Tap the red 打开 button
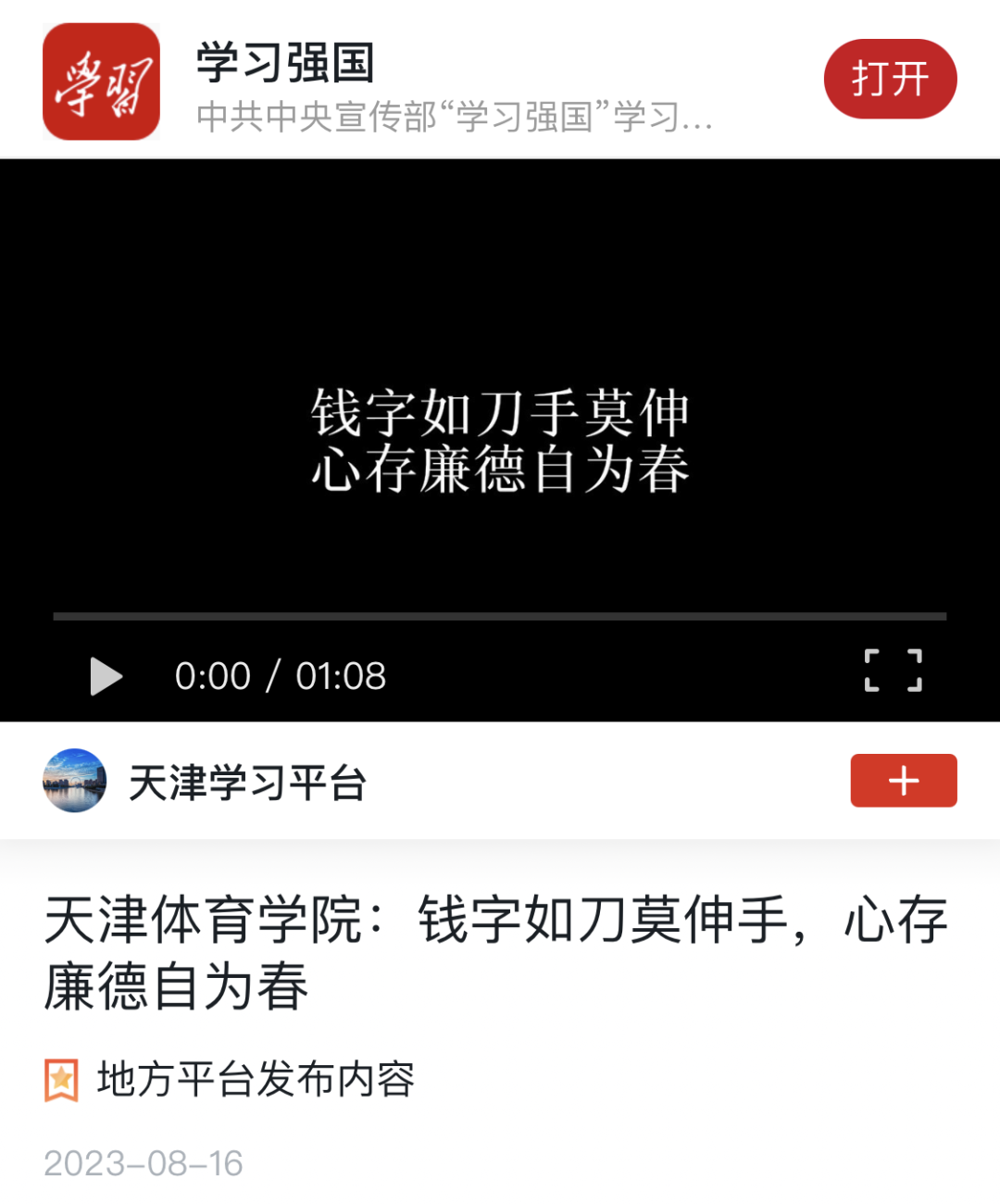The image size is (1000, 1204). tap(890, 80)
